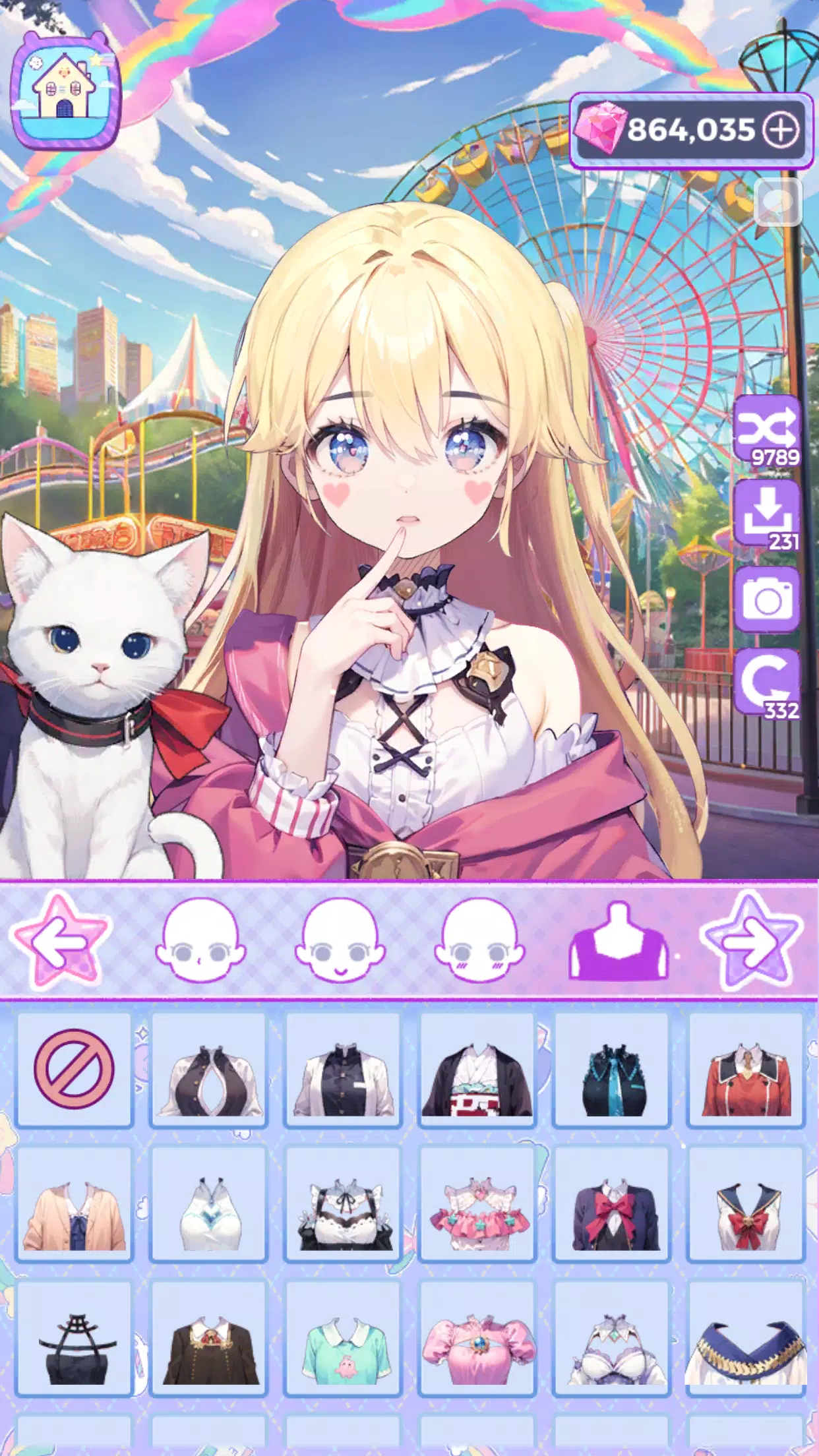Select the peach cardigan outfit

click(74, 1204)
